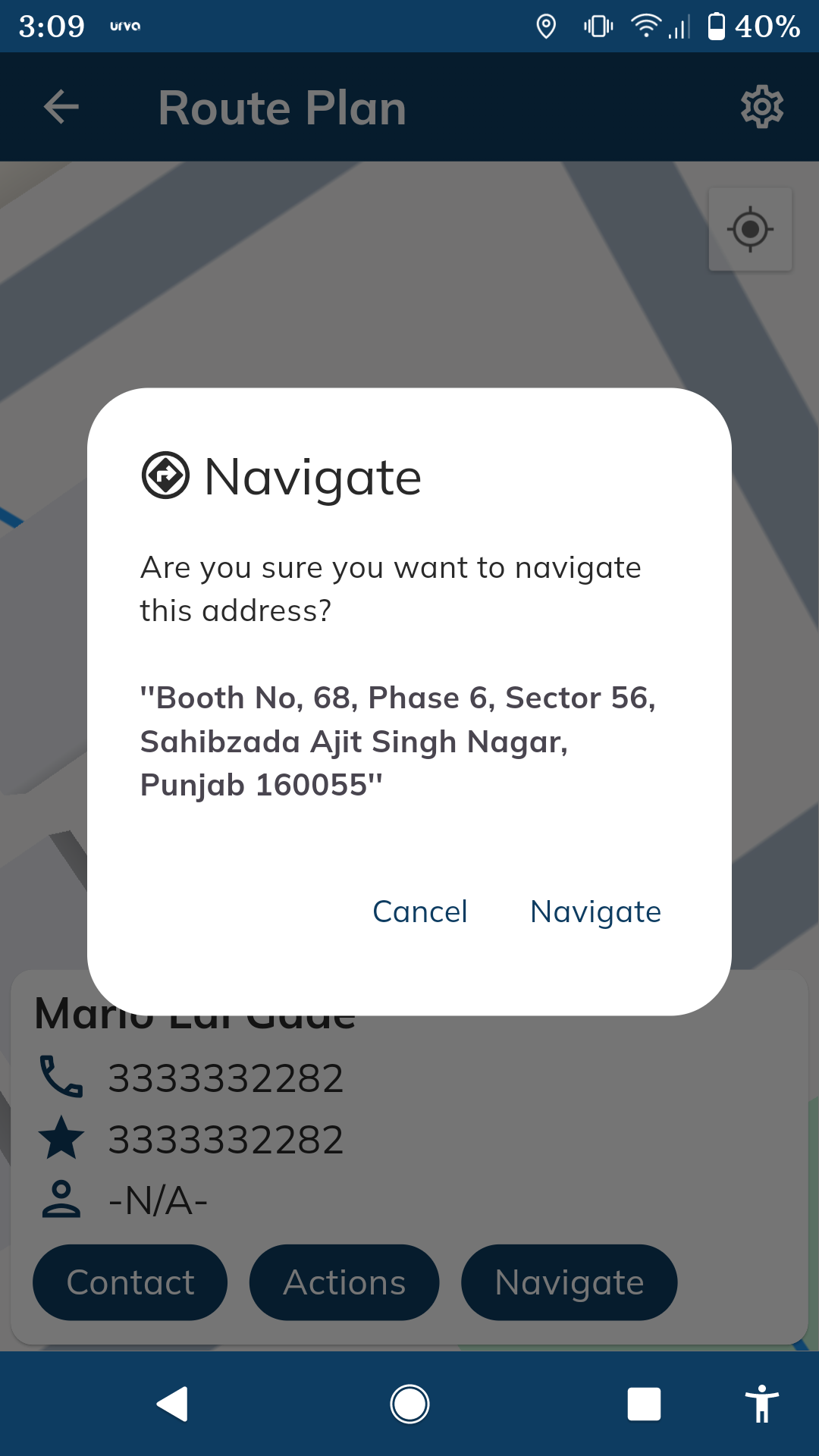Open the Actions button
Screen dimensions: 819x1456
pos(344,1282)
